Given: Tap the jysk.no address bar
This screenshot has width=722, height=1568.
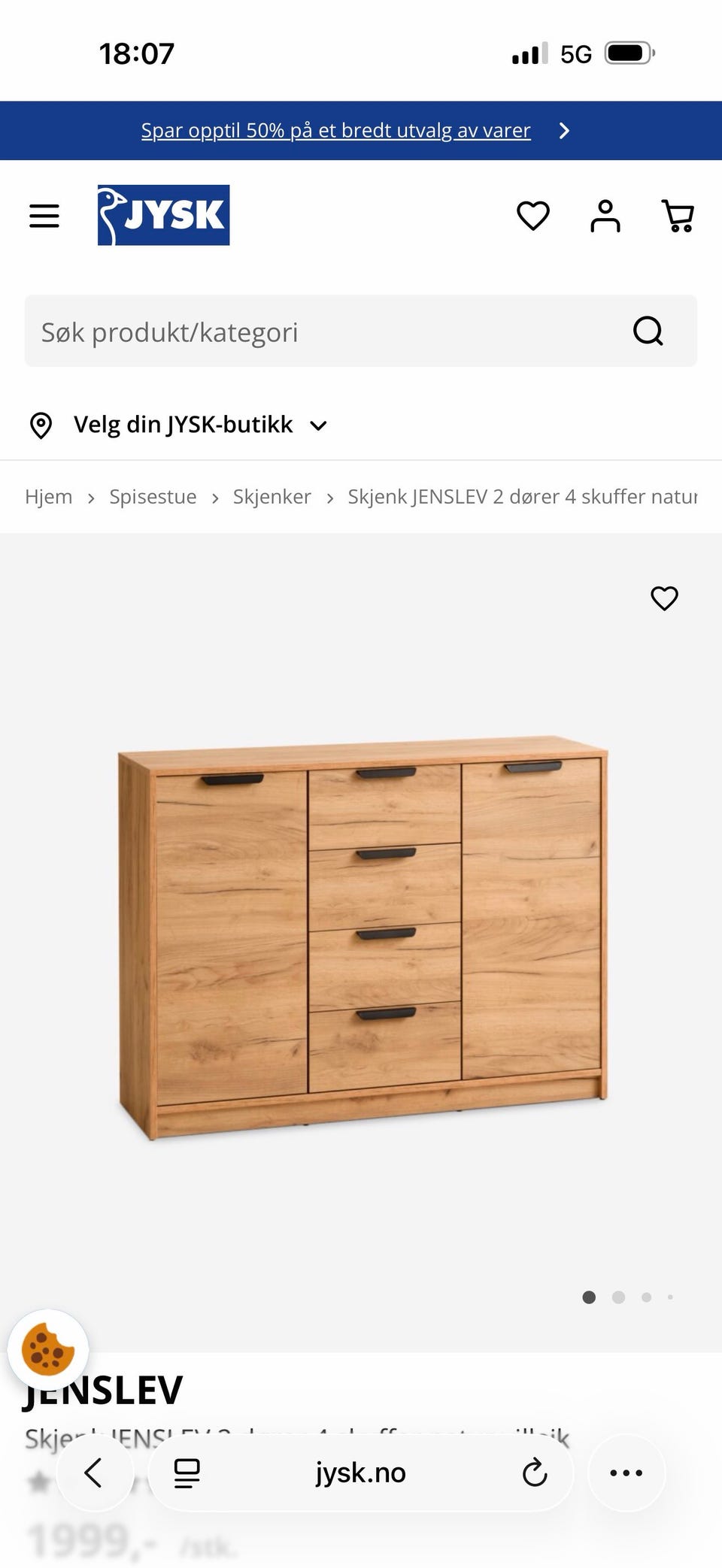Looking at the screenshot, I should coord(360,1473).
